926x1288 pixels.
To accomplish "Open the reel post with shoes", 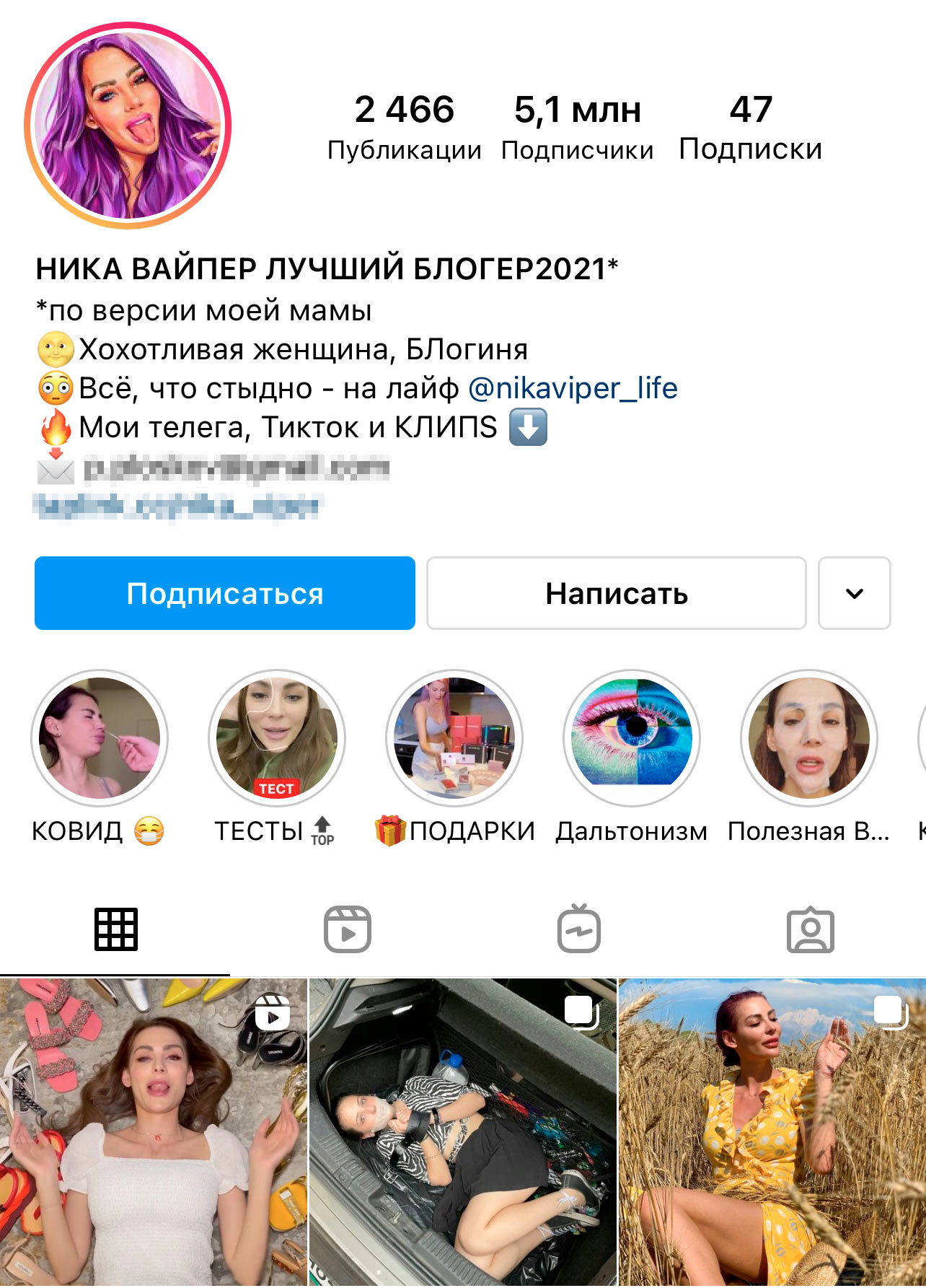I will (x=153, y=1133).
